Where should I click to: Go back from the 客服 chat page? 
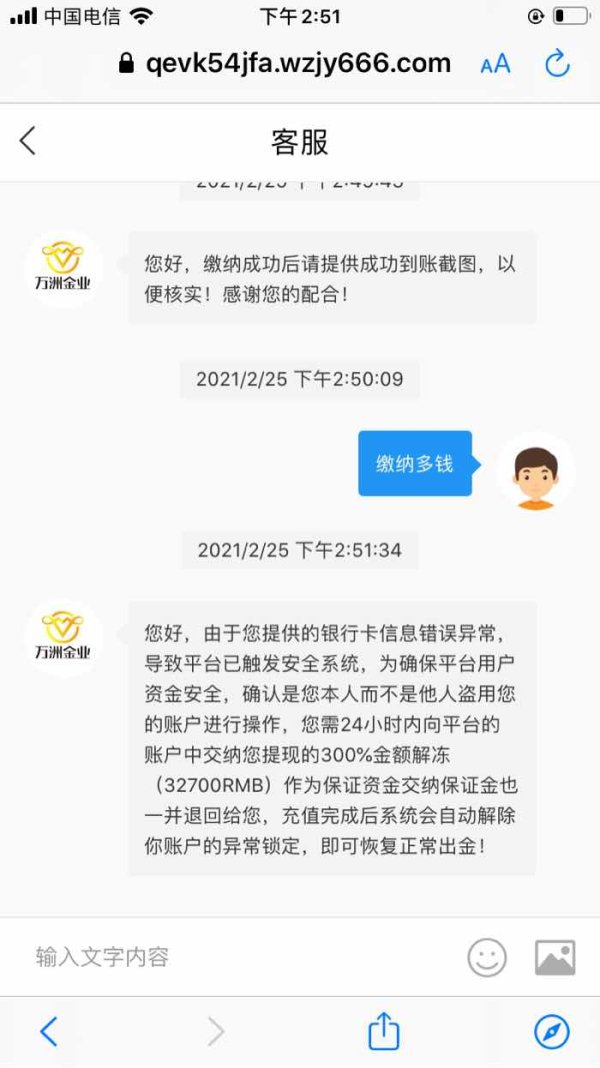(x=27, y=142)
